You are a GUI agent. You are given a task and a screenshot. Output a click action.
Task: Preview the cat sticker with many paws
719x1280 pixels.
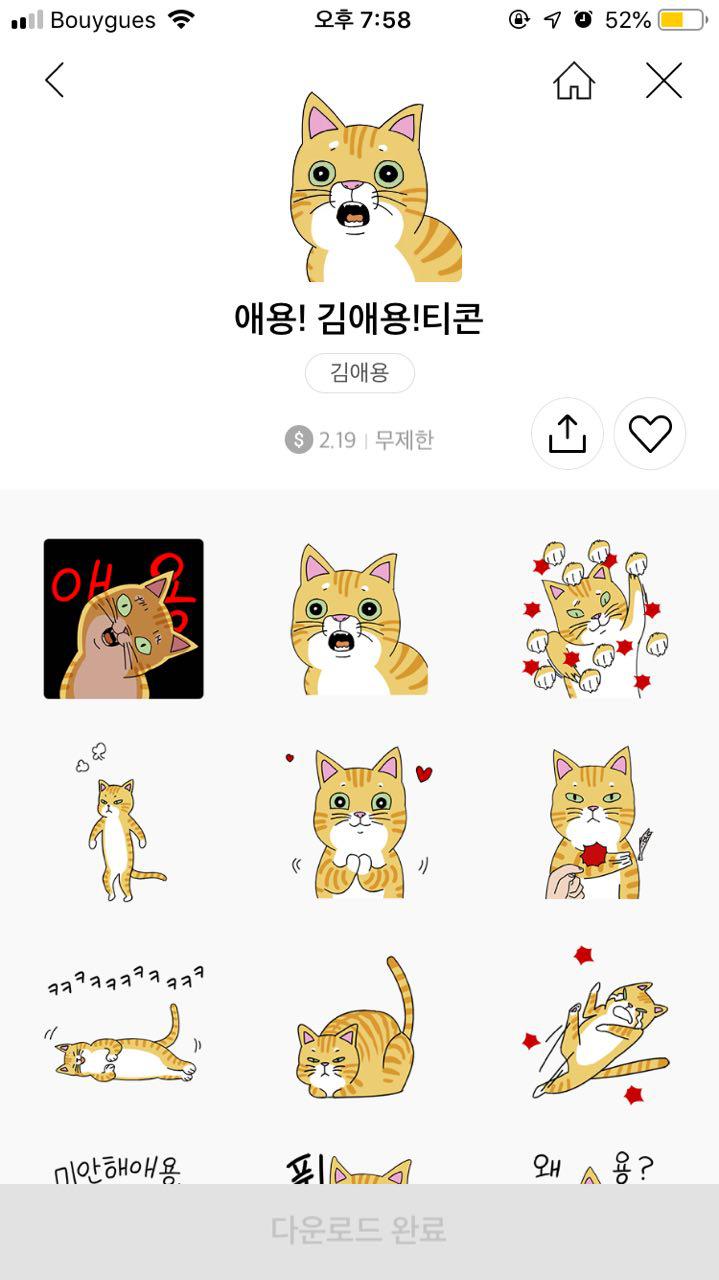click(595, 619)
